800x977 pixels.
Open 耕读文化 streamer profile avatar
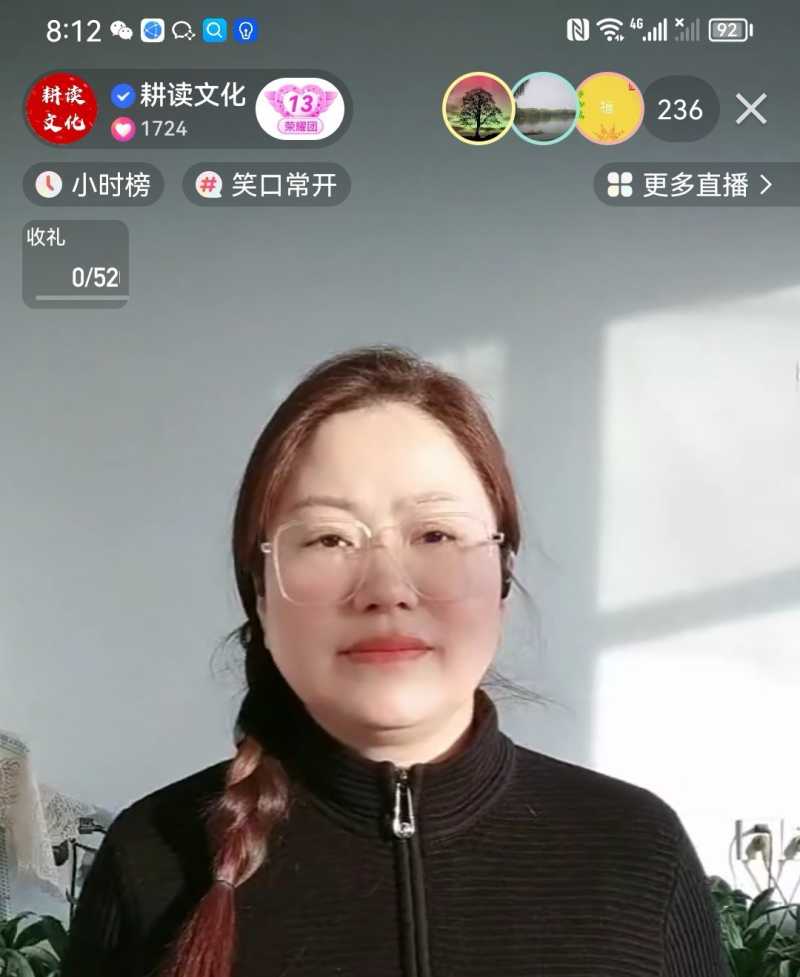62,109
